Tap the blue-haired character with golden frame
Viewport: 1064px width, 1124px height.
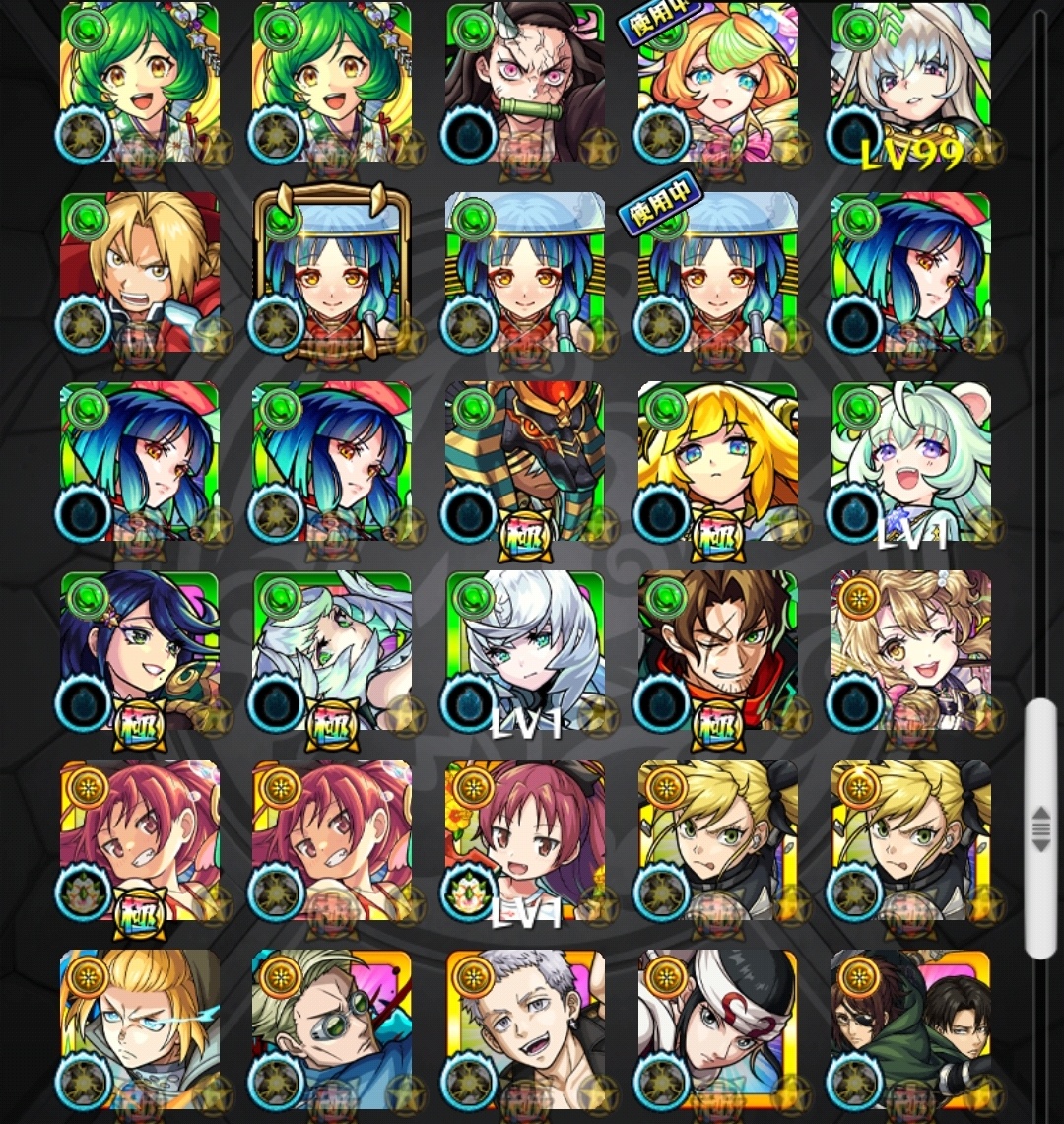[331, 272]
